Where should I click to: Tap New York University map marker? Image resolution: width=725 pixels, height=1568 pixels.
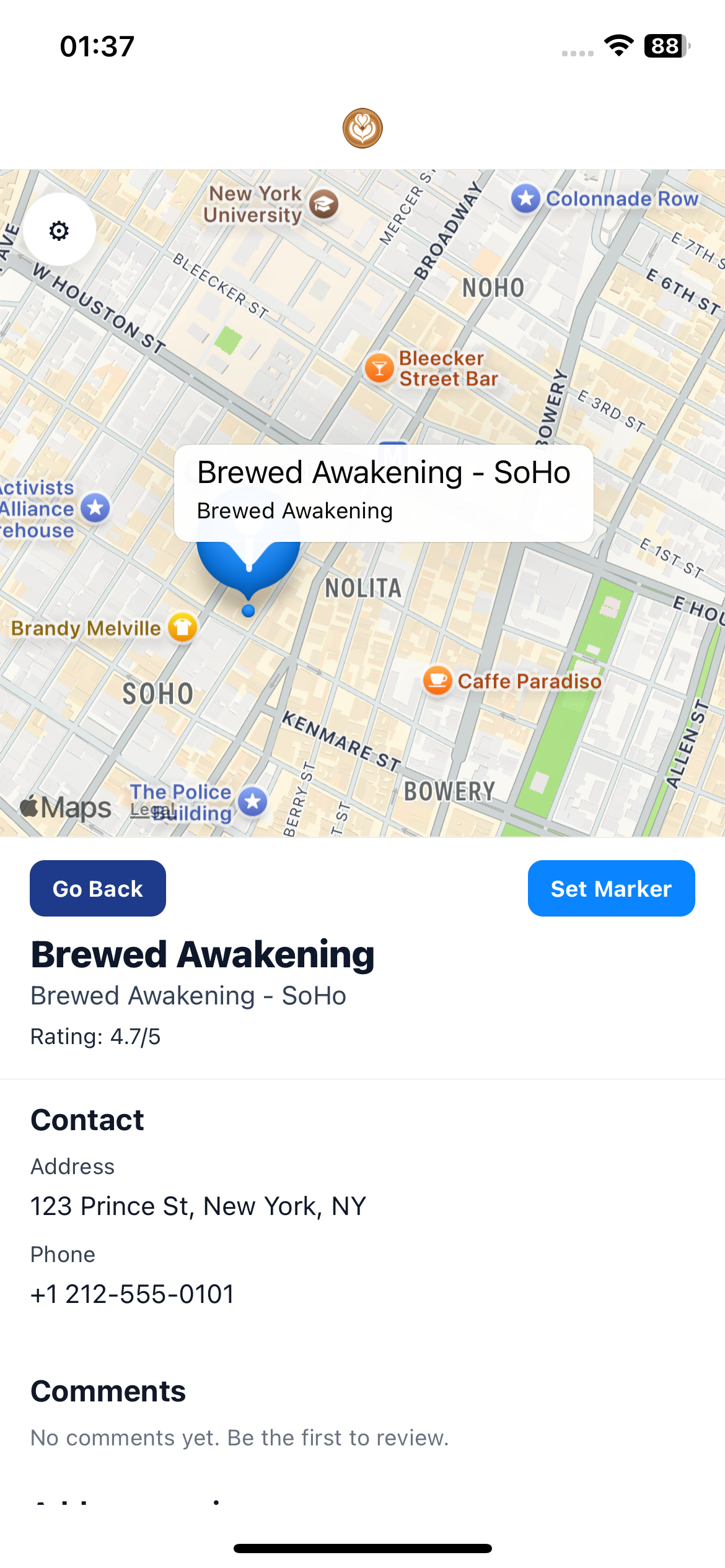323,204
